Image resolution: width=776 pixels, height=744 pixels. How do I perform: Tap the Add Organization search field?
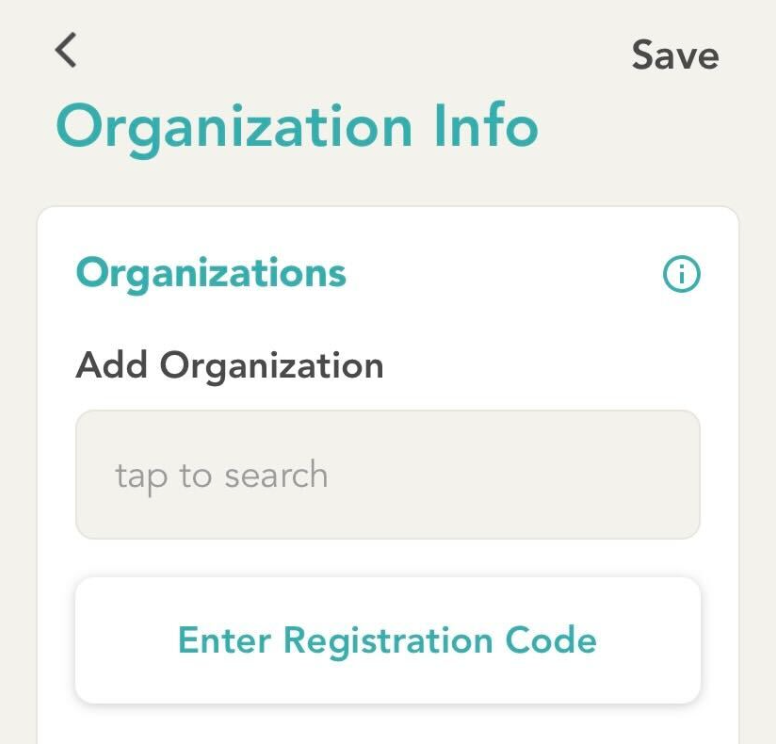pos(388,475)
